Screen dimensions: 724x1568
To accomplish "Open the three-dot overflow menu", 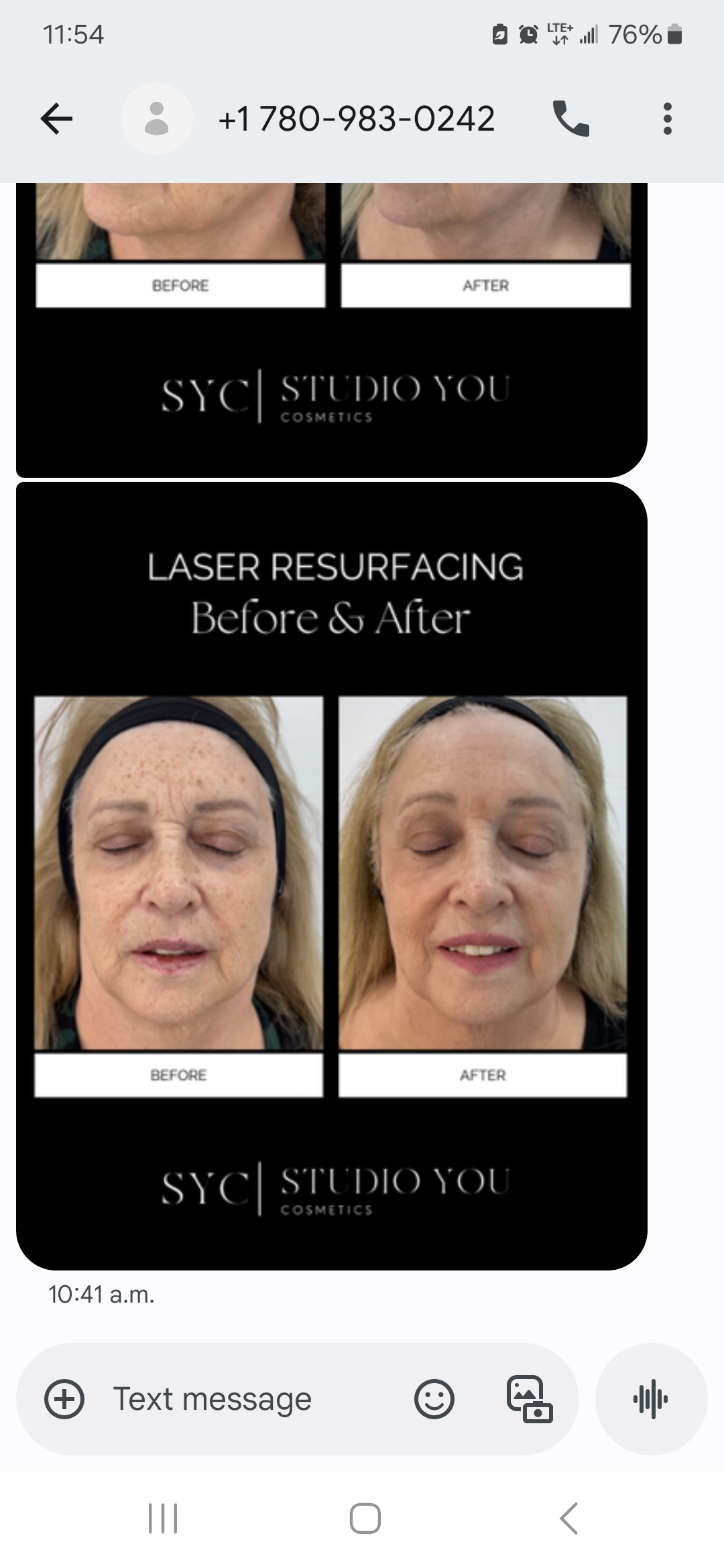I will (x=667, y=119).
